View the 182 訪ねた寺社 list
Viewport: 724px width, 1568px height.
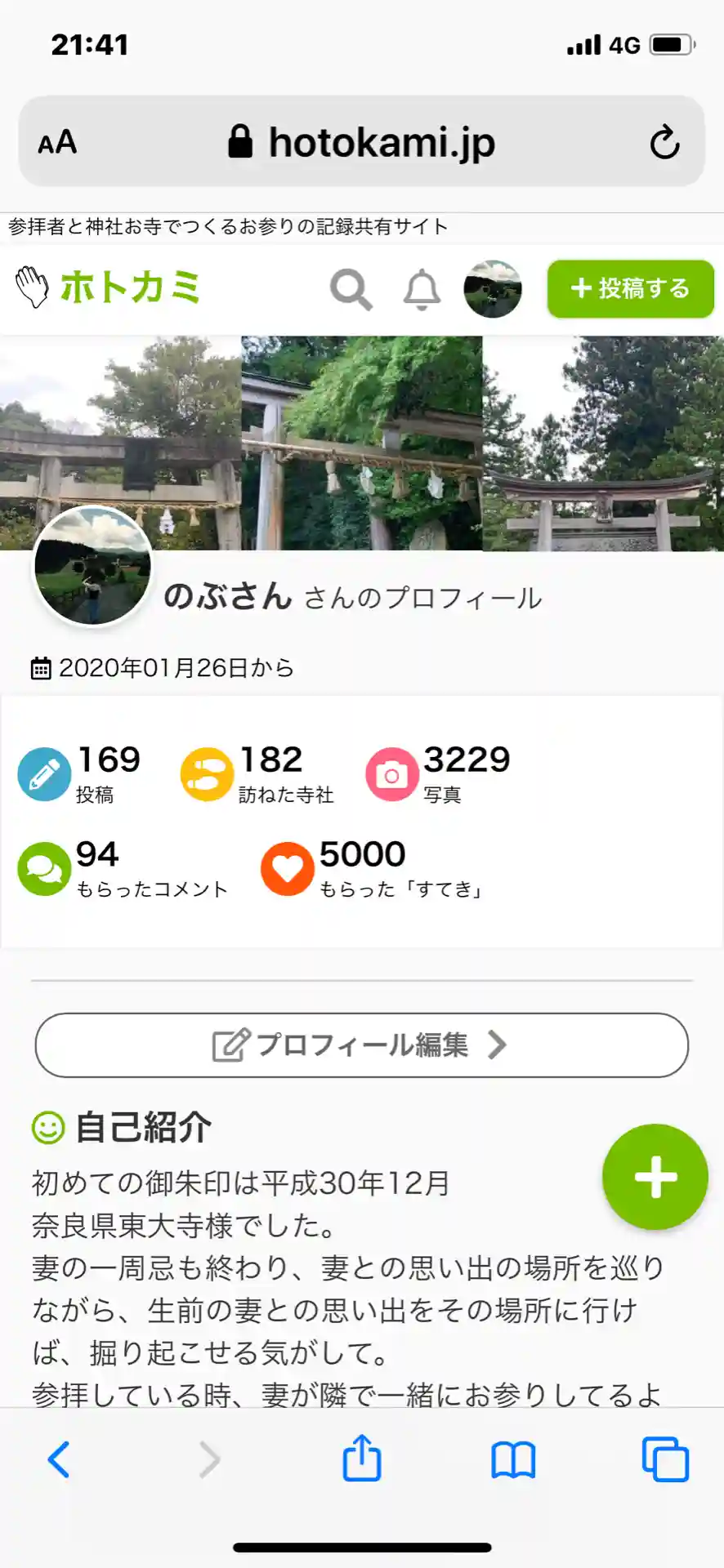point(257,773)
